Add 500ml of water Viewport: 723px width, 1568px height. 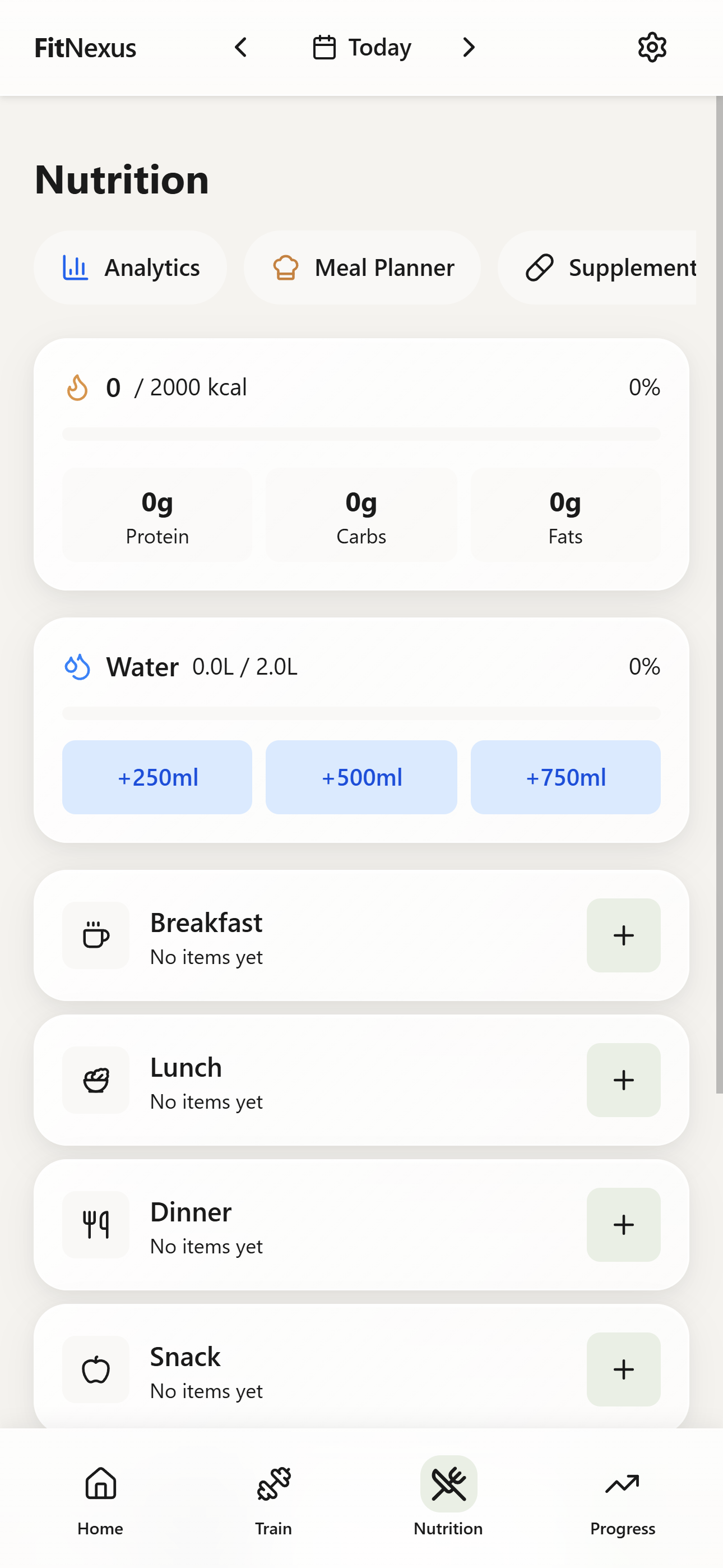coord(361,777)
